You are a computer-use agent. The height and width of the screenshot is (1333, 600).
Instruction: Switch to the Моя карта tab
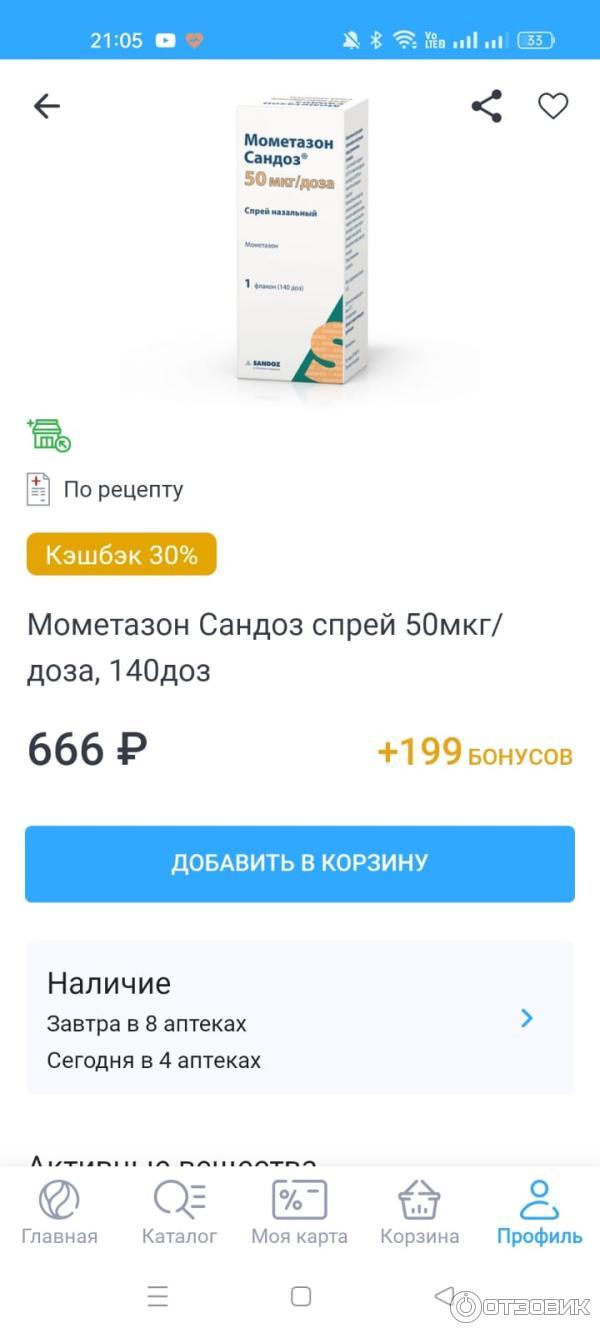(x=299, y=1212)
